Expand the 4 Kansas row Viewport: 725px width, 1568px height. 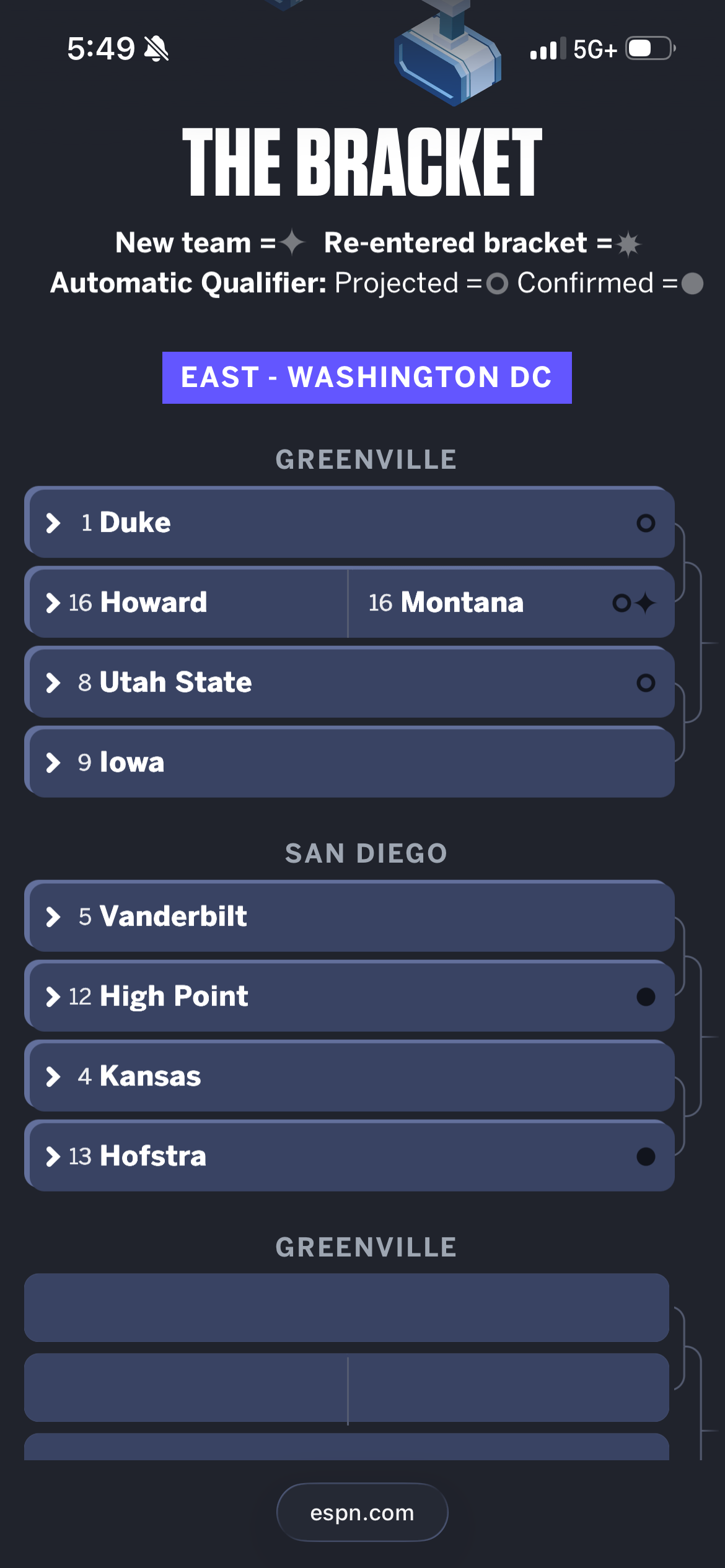pyautogui.click(x=53, y=1076)
